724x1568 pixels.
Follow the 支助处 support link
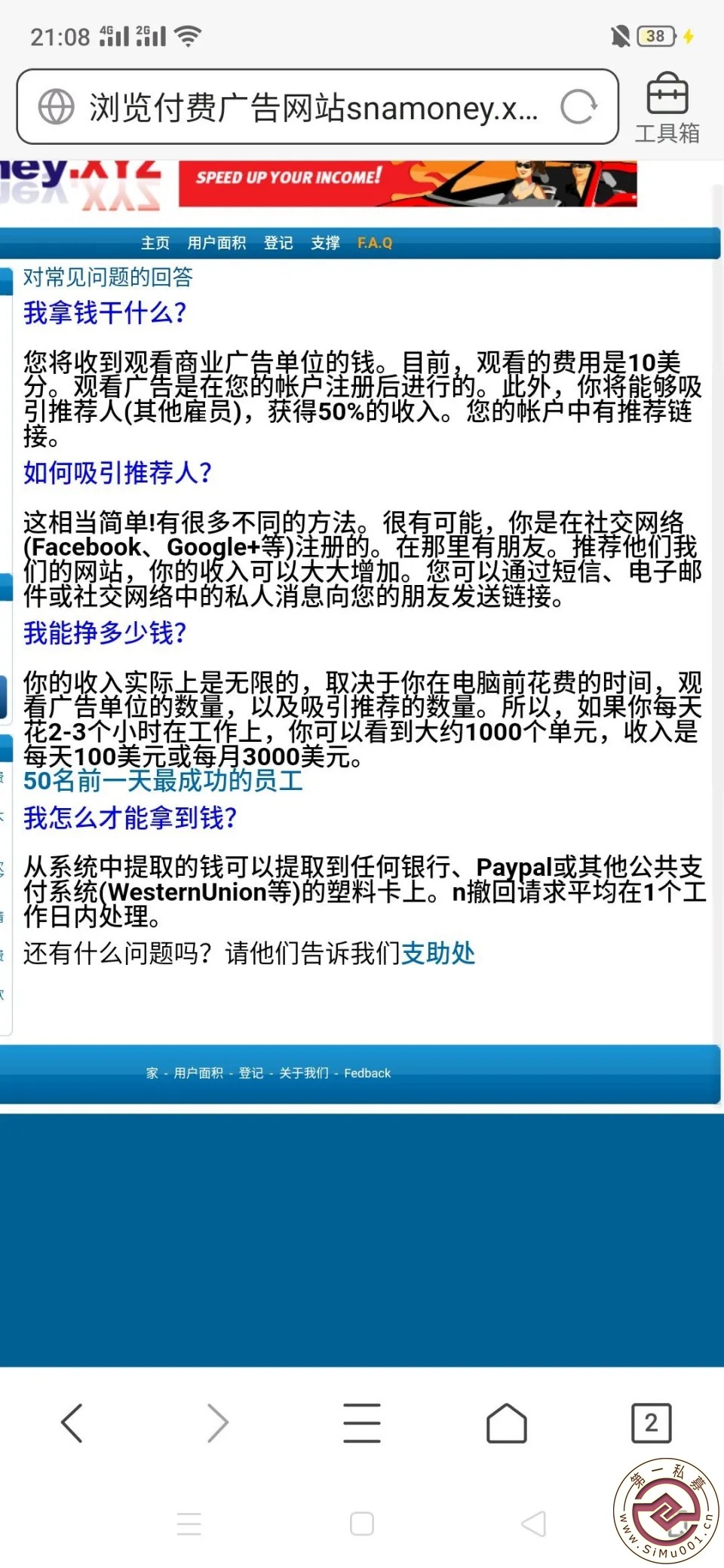(x=438, y=954)
